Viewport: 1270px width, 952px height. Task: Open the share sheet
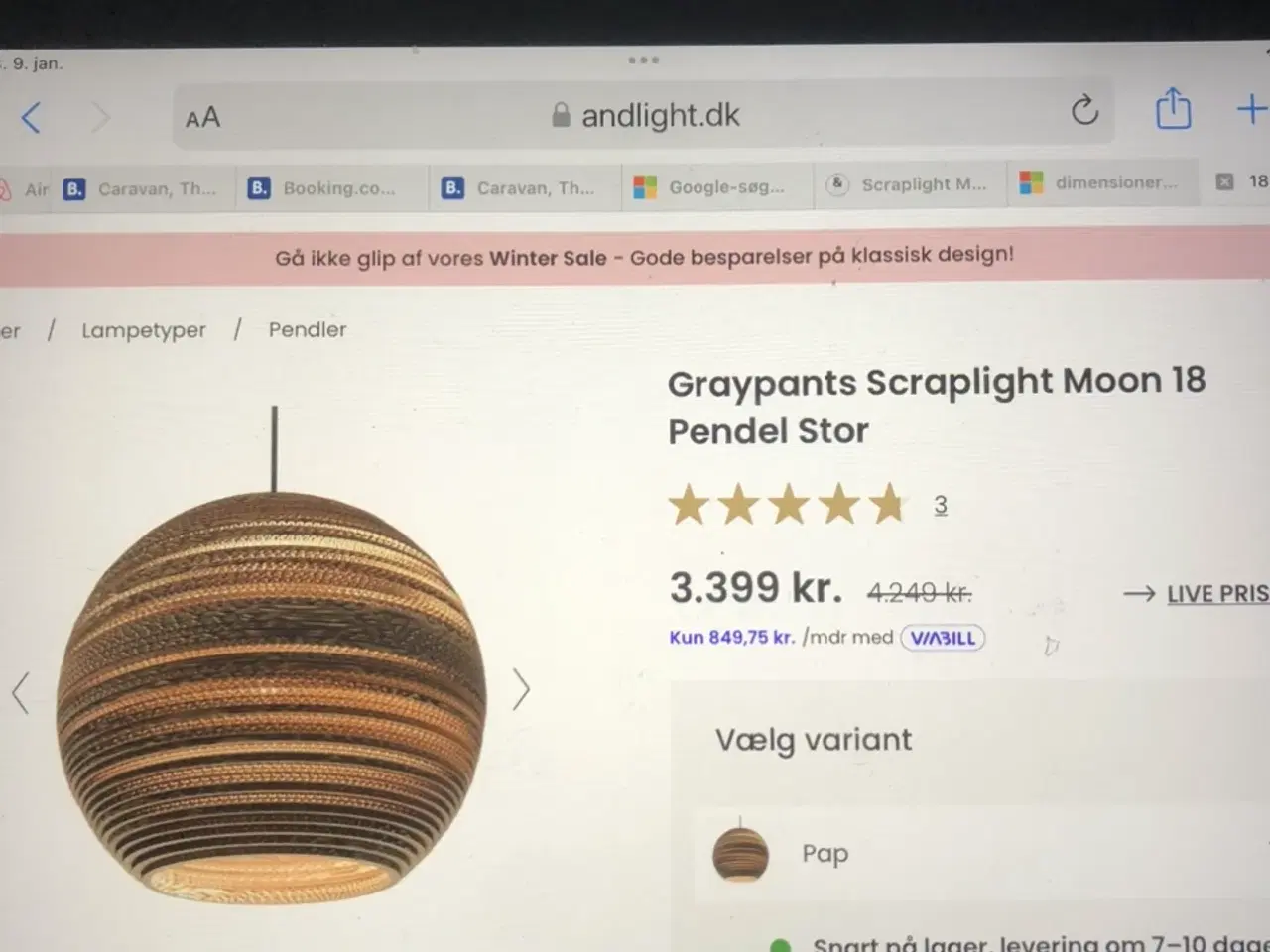click(x=1173, y=109)
